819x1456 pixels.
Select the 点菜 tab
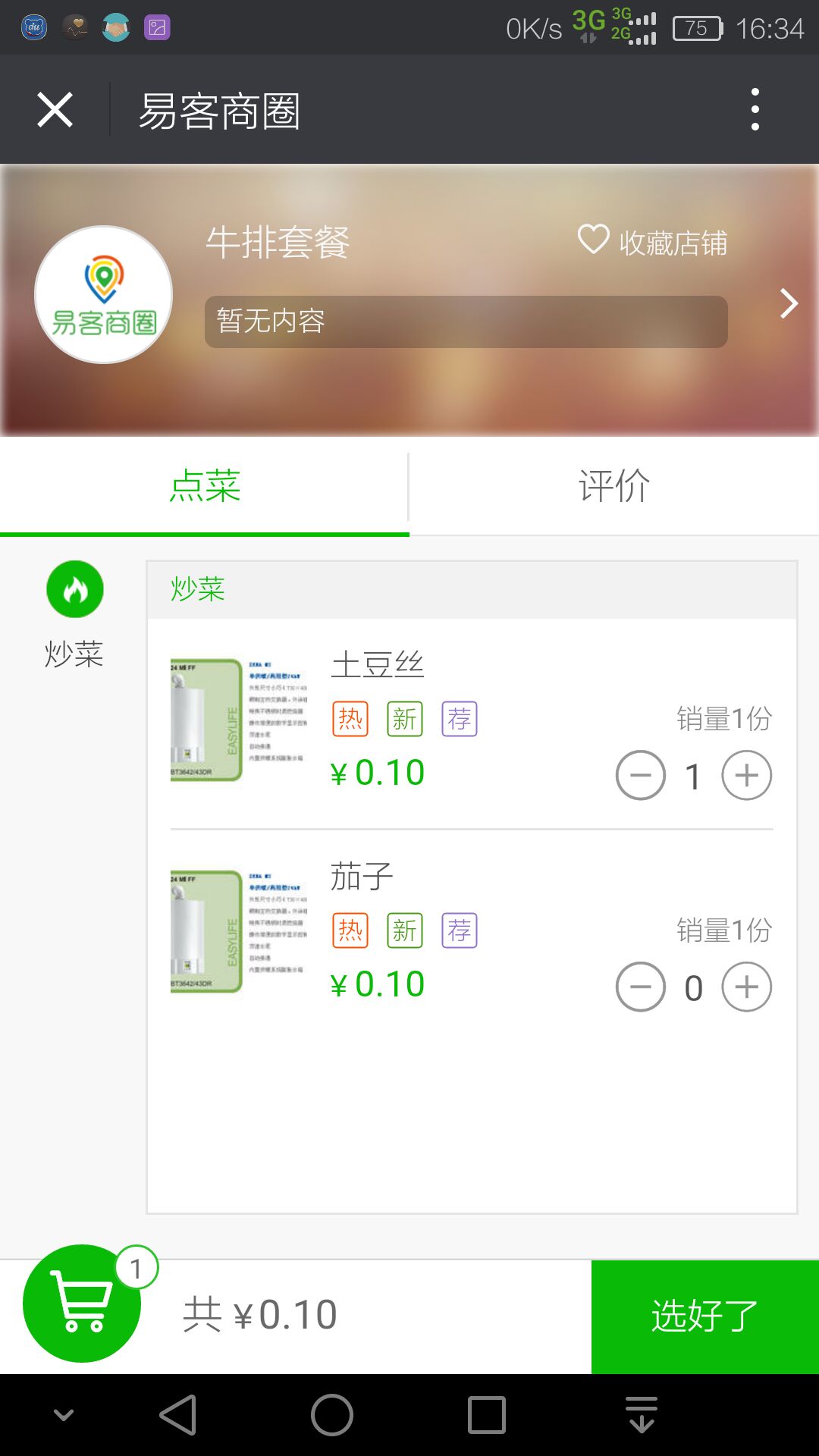coord(205,486)
